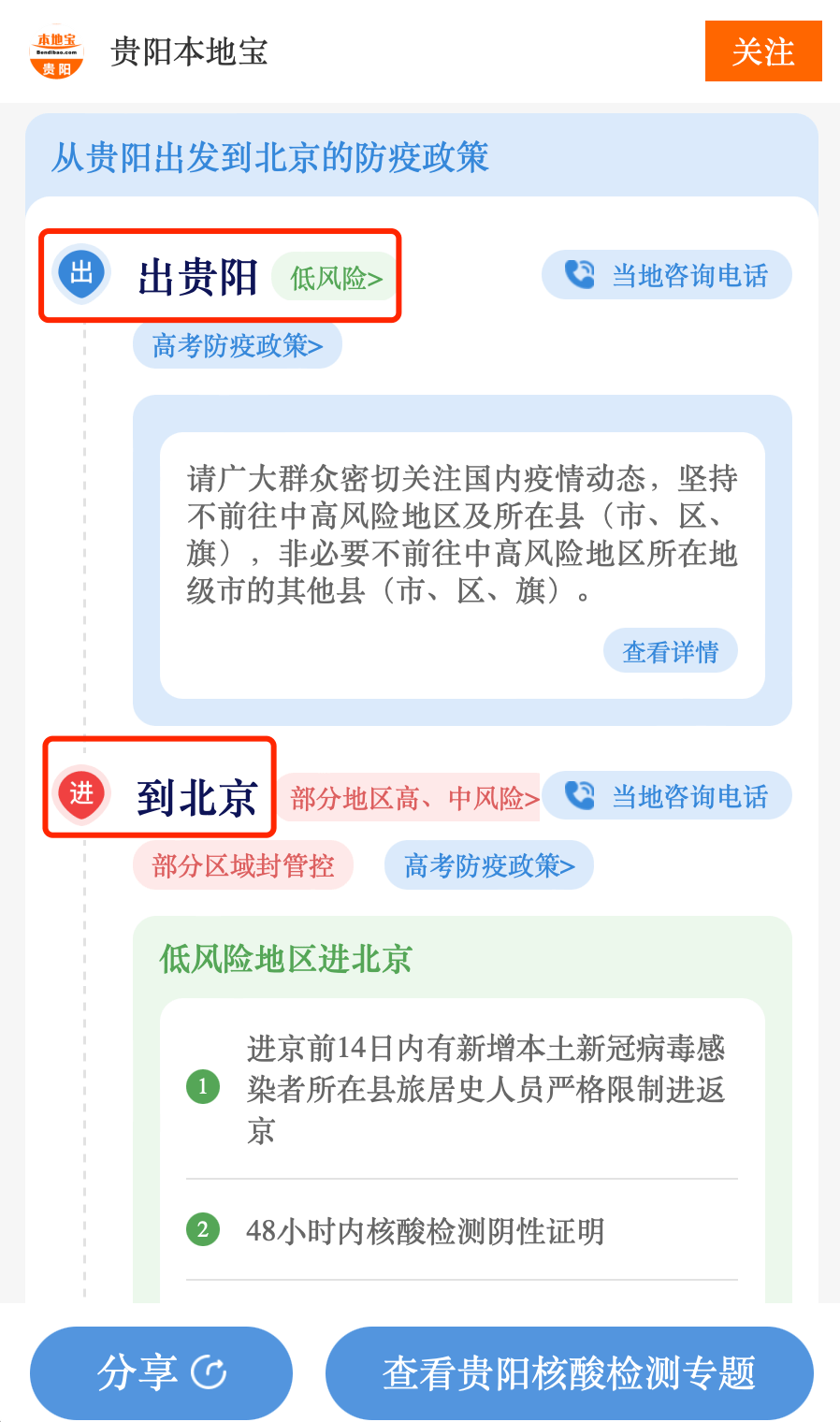Open 高考防疫政策 link under 到北京

[x=488, y=865]
